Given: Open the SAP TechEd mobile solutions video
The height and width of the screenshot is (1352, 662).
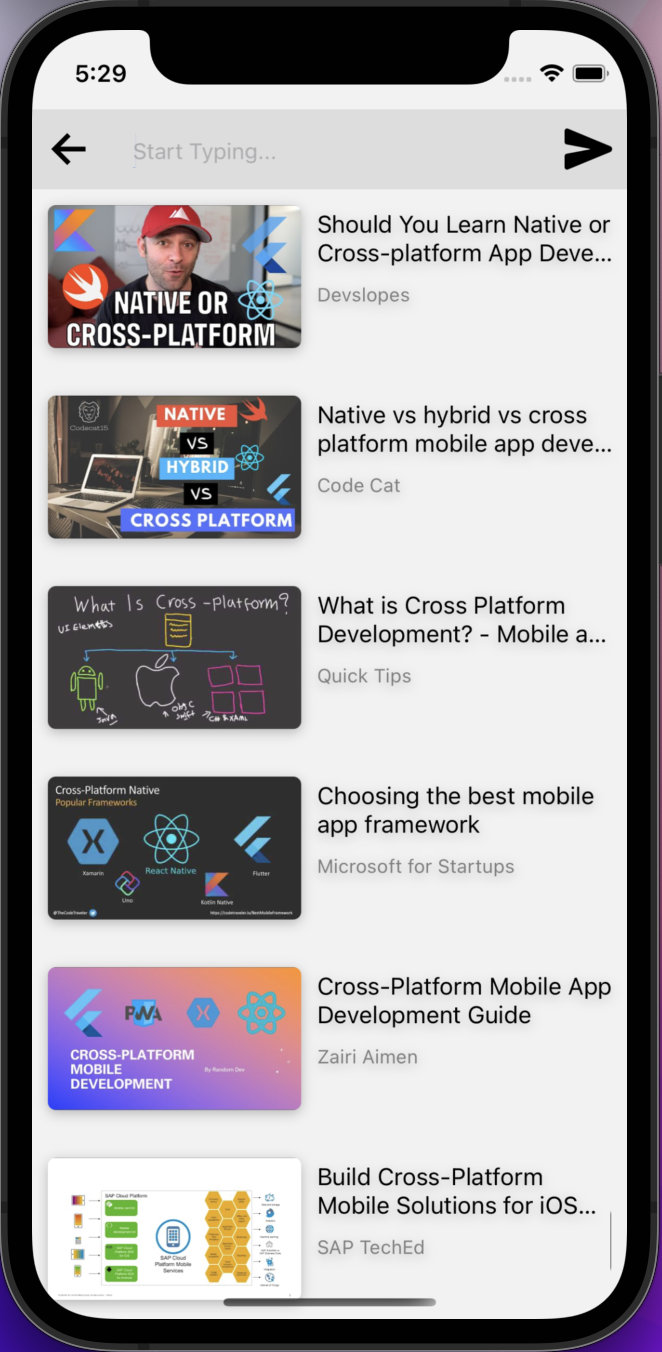Looking at the screenshot, I should point(175,1228).
